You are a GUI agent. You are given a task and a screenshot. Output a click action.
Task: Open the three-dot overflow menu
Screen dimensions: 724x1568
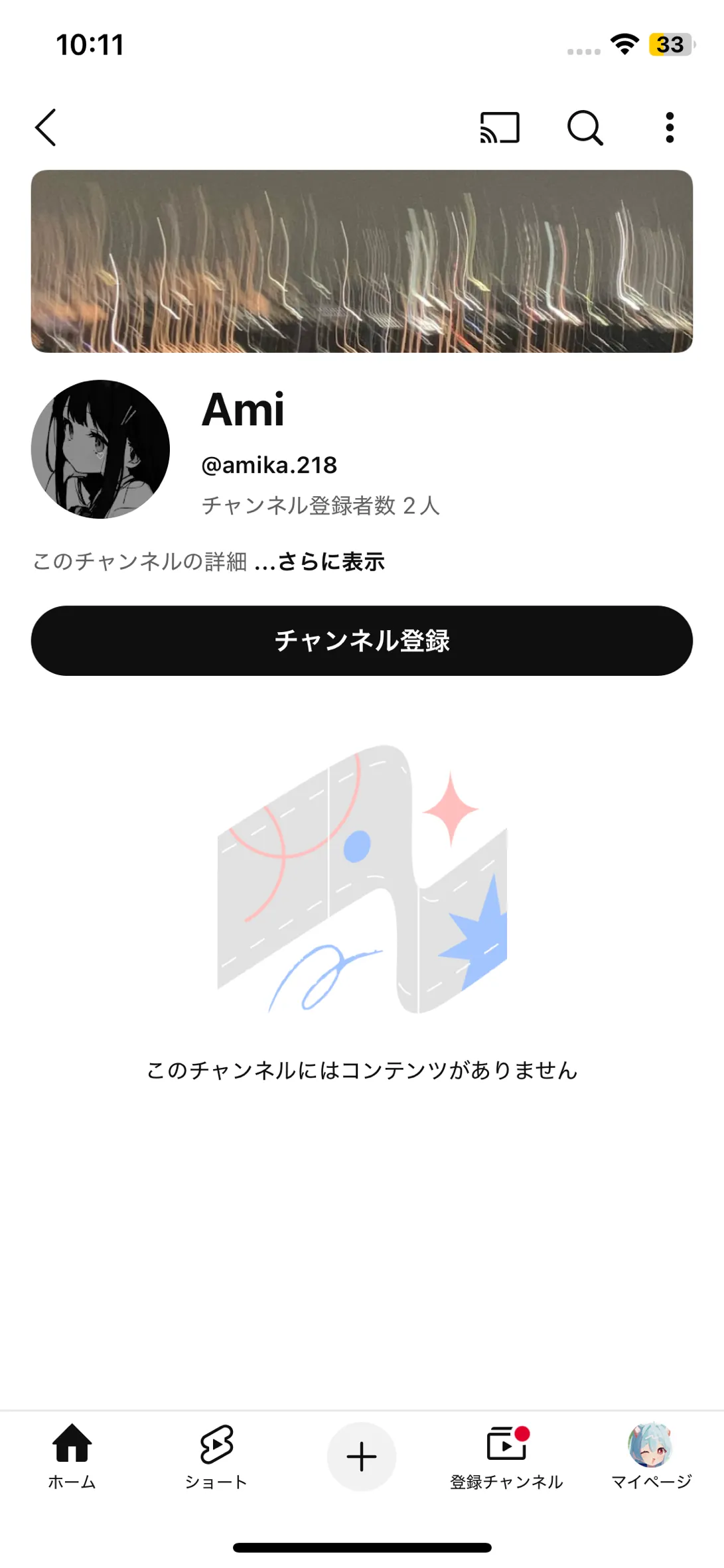670,127
